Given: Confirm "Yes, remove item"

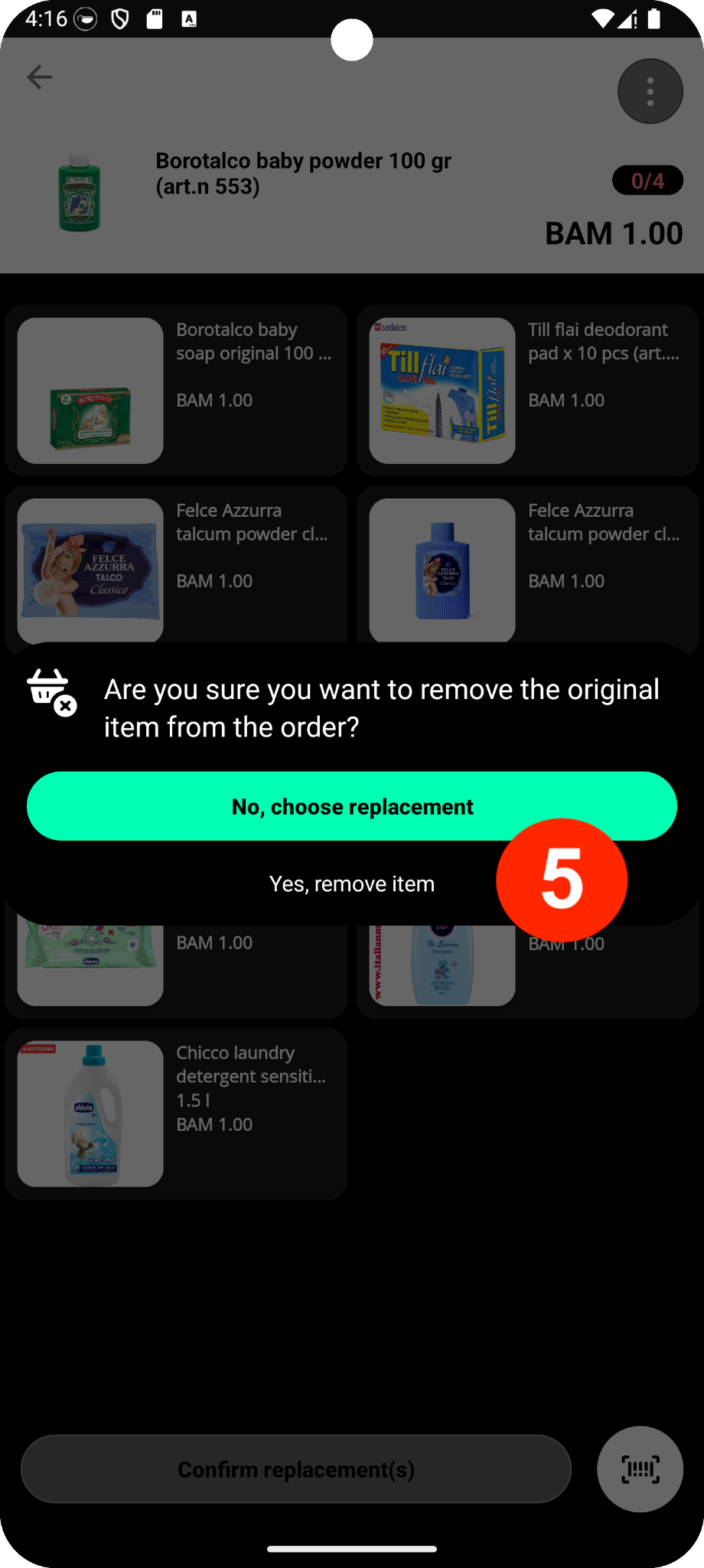Looking at the screenshot, I should pyautogui.click(x=351, y=884).
